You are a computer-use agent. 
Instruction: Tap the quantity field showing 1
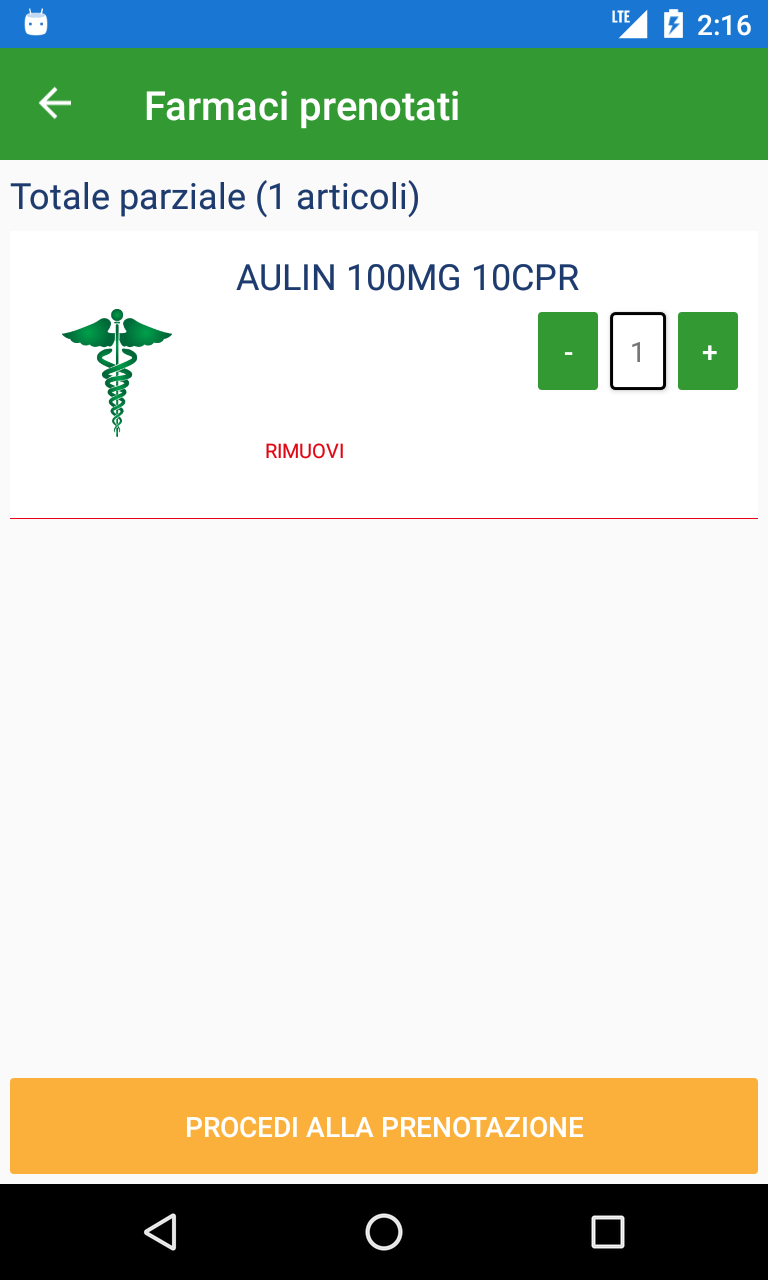click(x=638, y=351)
